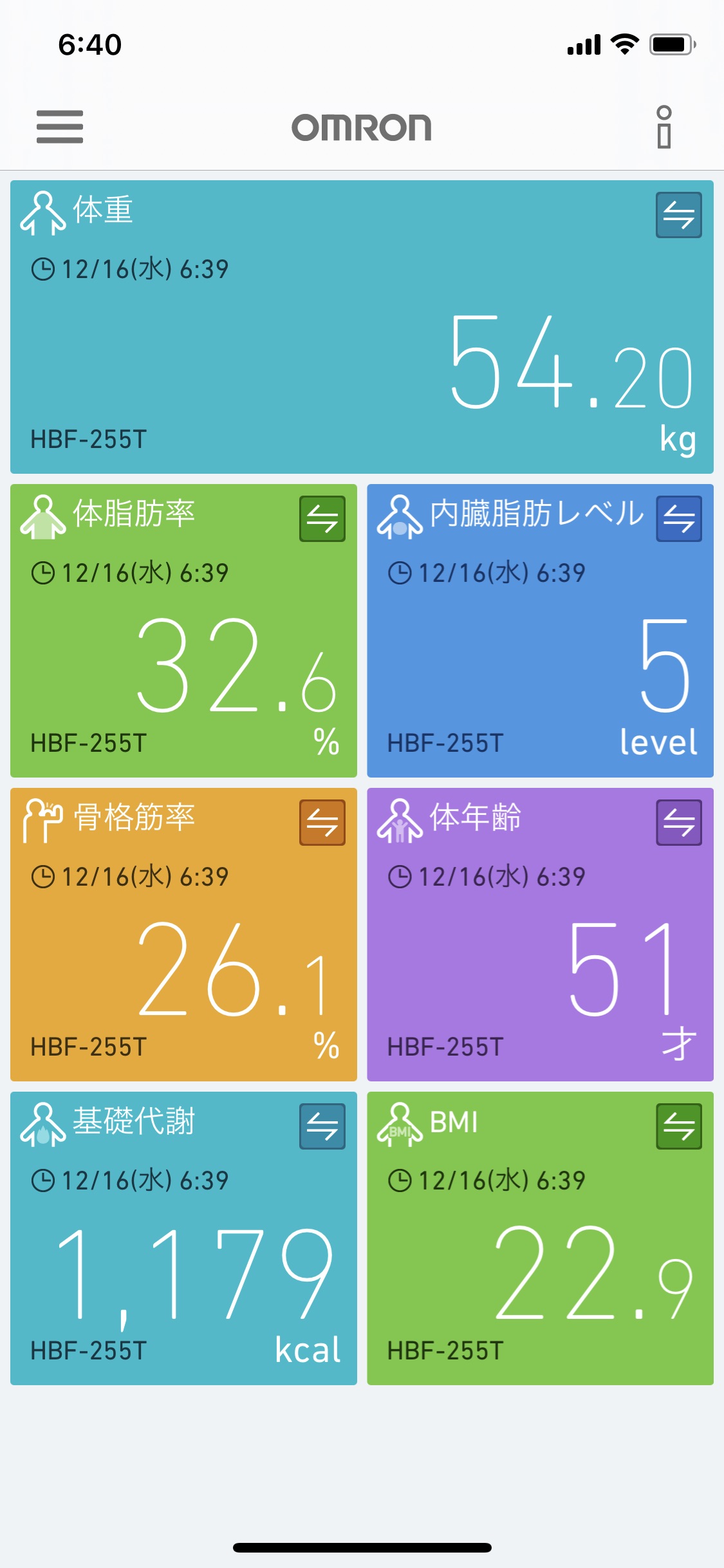This screenshot has width=724, height=1568.
Task: Tap the swap icon on BMI card
Action: click(x=678, y=1126)
